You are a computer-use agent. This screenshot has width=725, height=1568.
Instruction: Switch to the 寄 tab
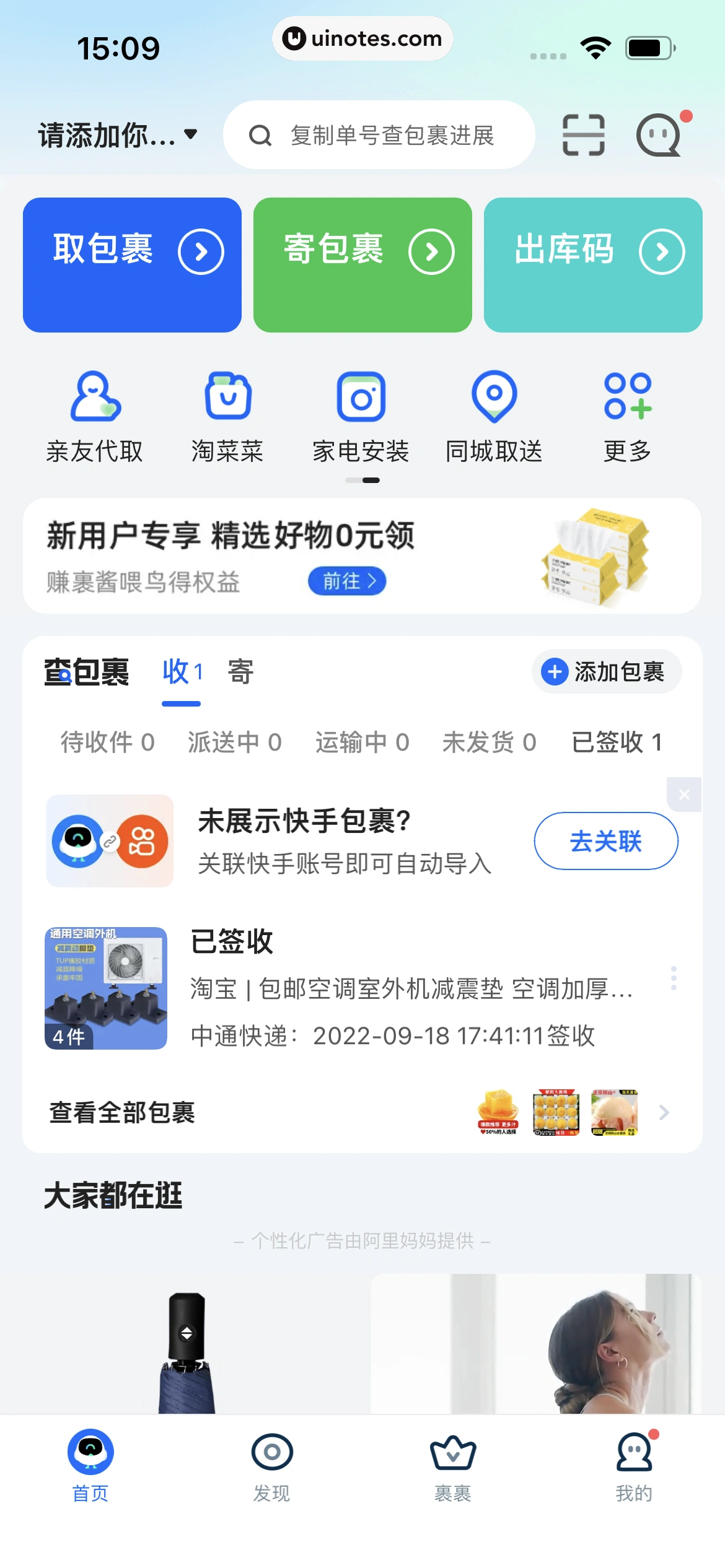click(239, 672)
